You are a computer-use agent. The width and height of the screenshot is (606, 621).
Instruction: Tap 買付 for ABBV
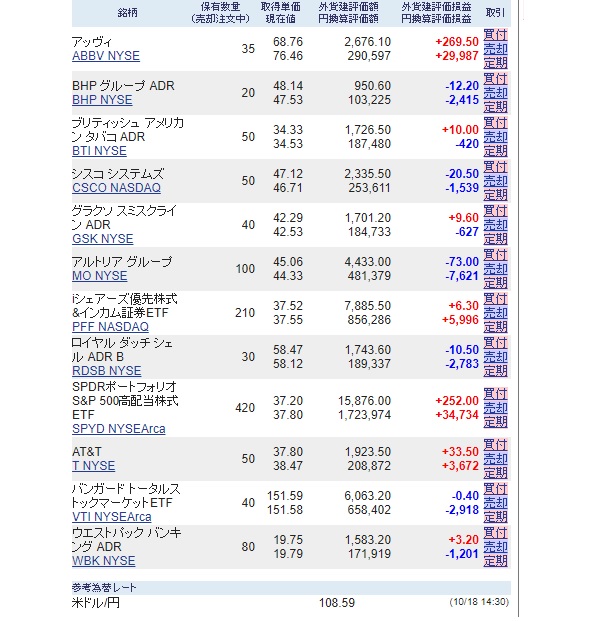[x=495, y=35]
